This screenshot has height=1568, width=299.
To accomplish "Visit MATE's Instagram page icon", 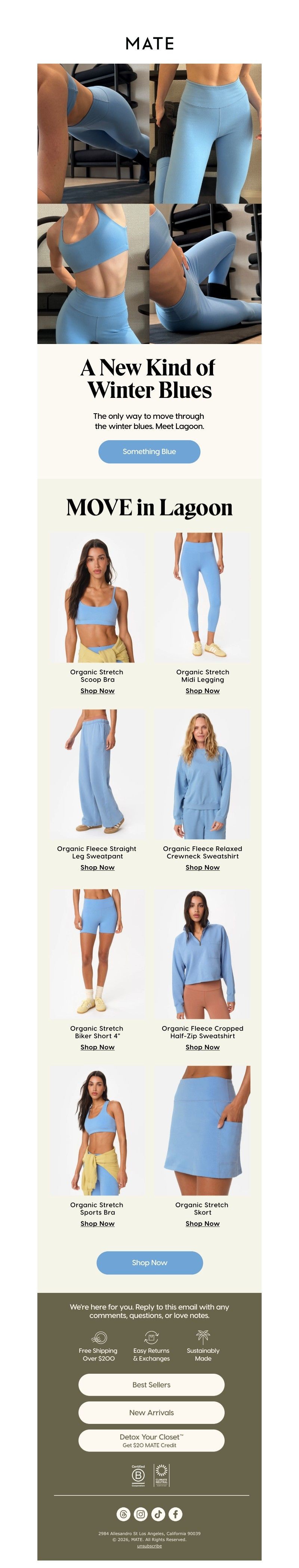I will (141, 1514).
